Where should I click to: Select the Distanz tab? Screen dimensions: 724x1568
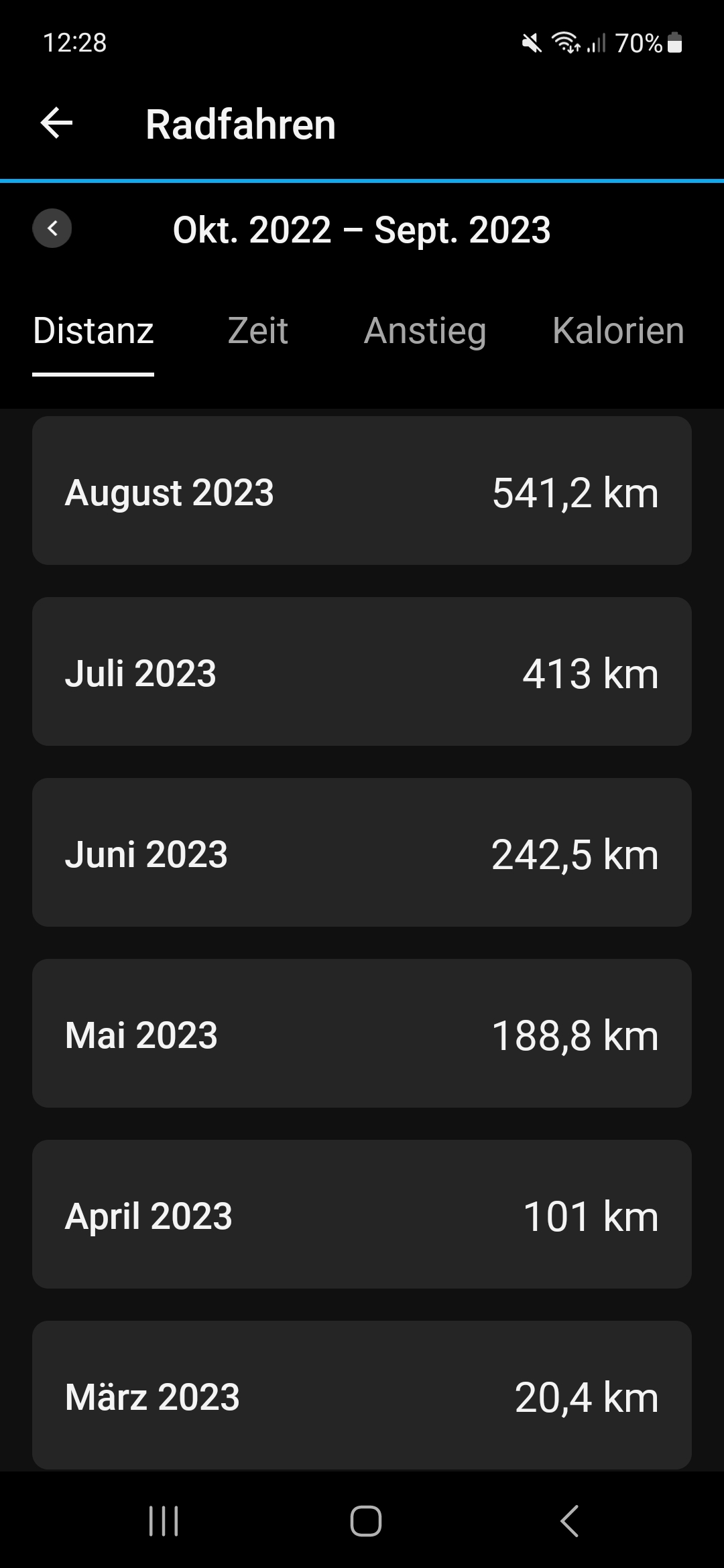[93, 331]
